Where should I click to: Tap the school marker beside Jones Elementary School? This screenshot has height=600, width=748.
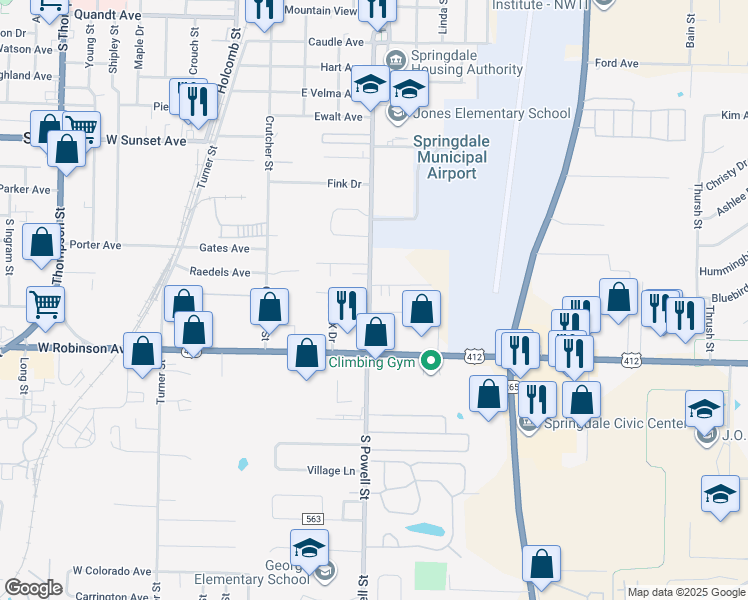pyautogui.click(x=408, y=89)
